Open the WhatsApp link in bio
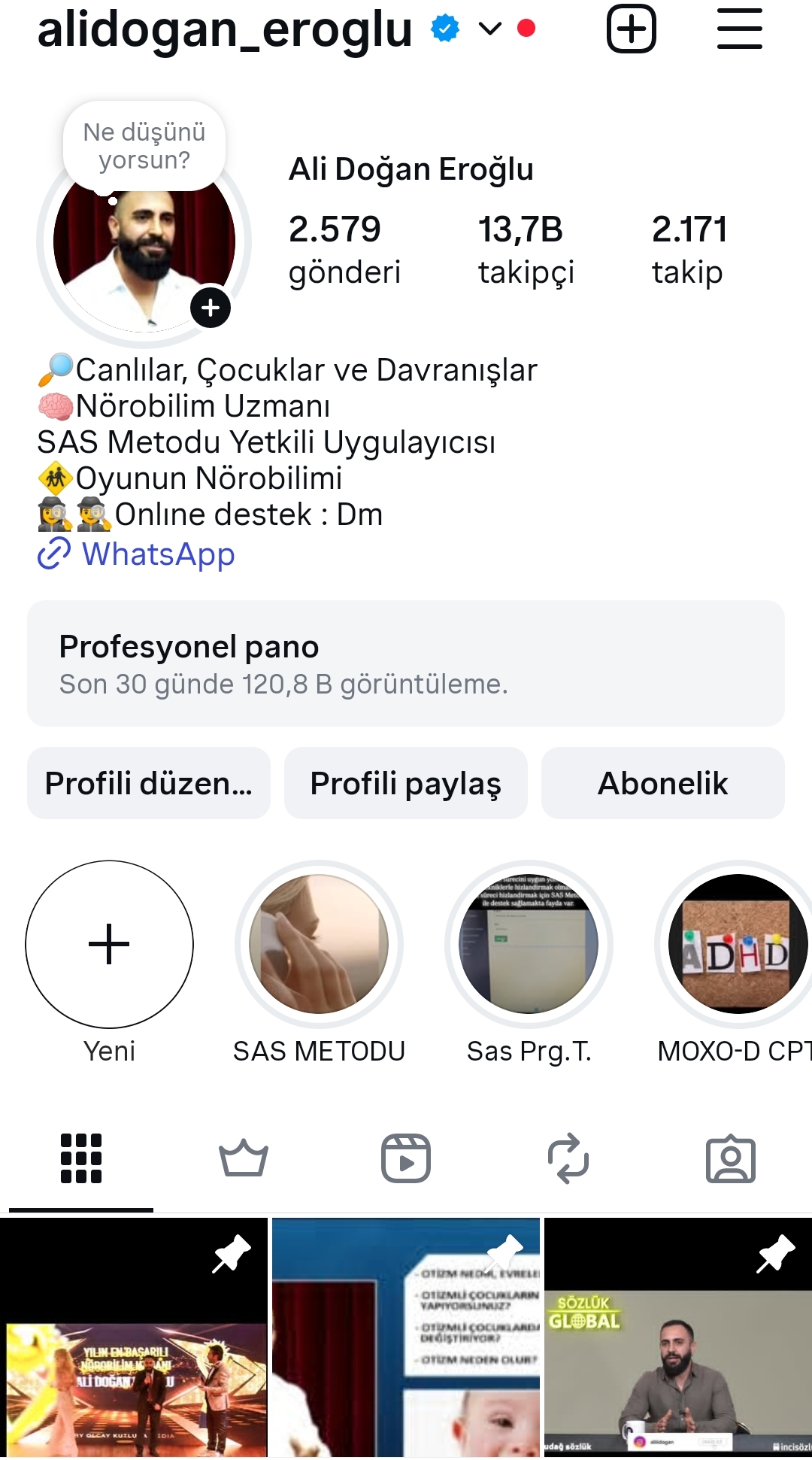The height and width of the screenshot is (1460, 812). coord(158,554)
